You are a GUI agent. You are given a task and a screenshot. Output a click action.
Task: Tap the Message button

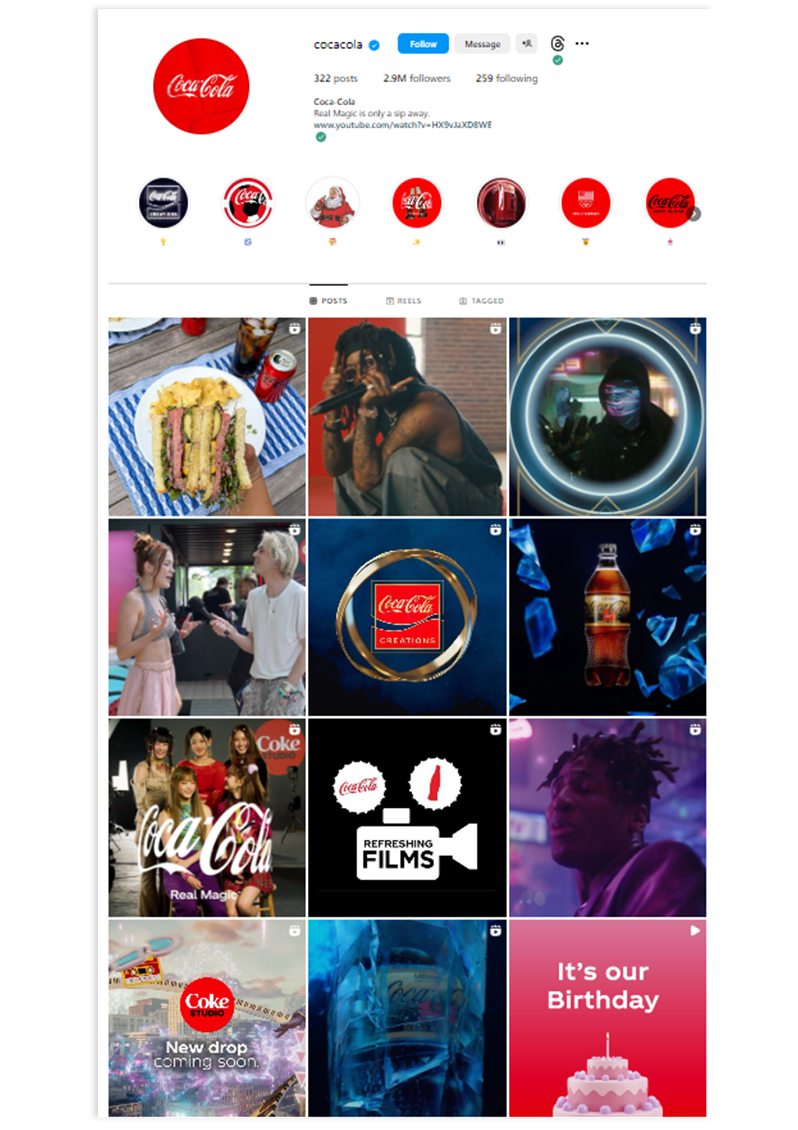point(482,44)
